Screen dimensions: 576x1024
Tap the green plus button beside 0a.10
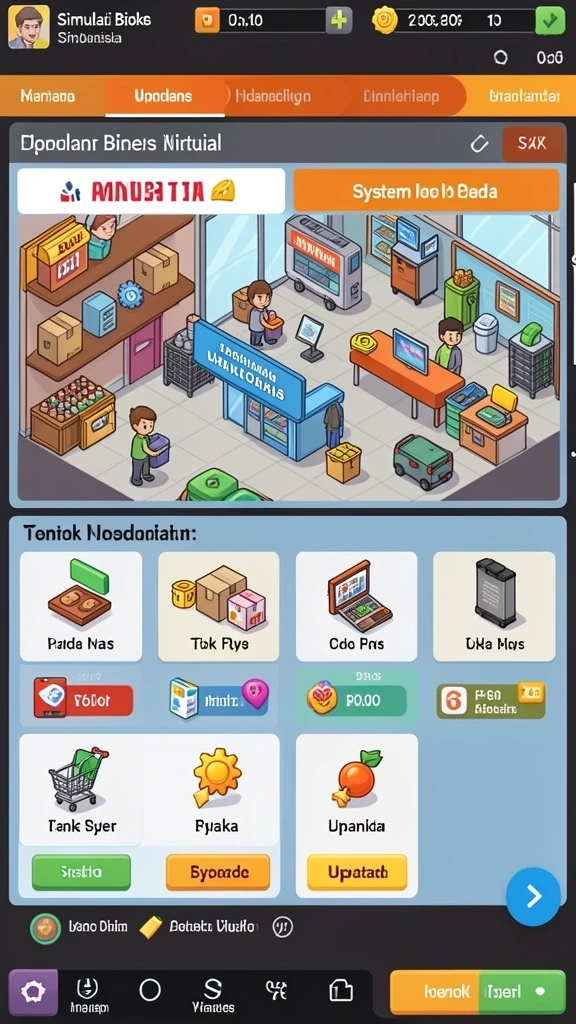(x=339, y=20)
